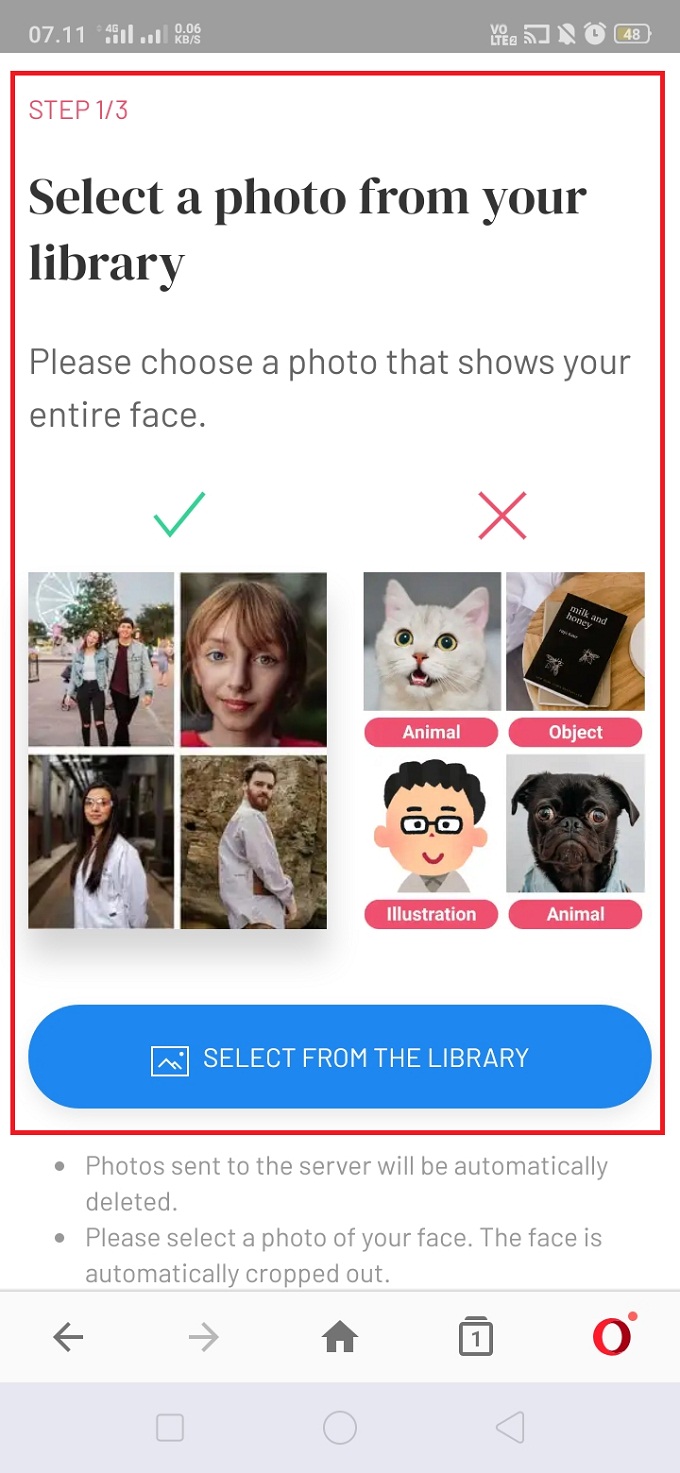Open the Opera menu
Viewport: 680px width, 1473px height.
612,1337
